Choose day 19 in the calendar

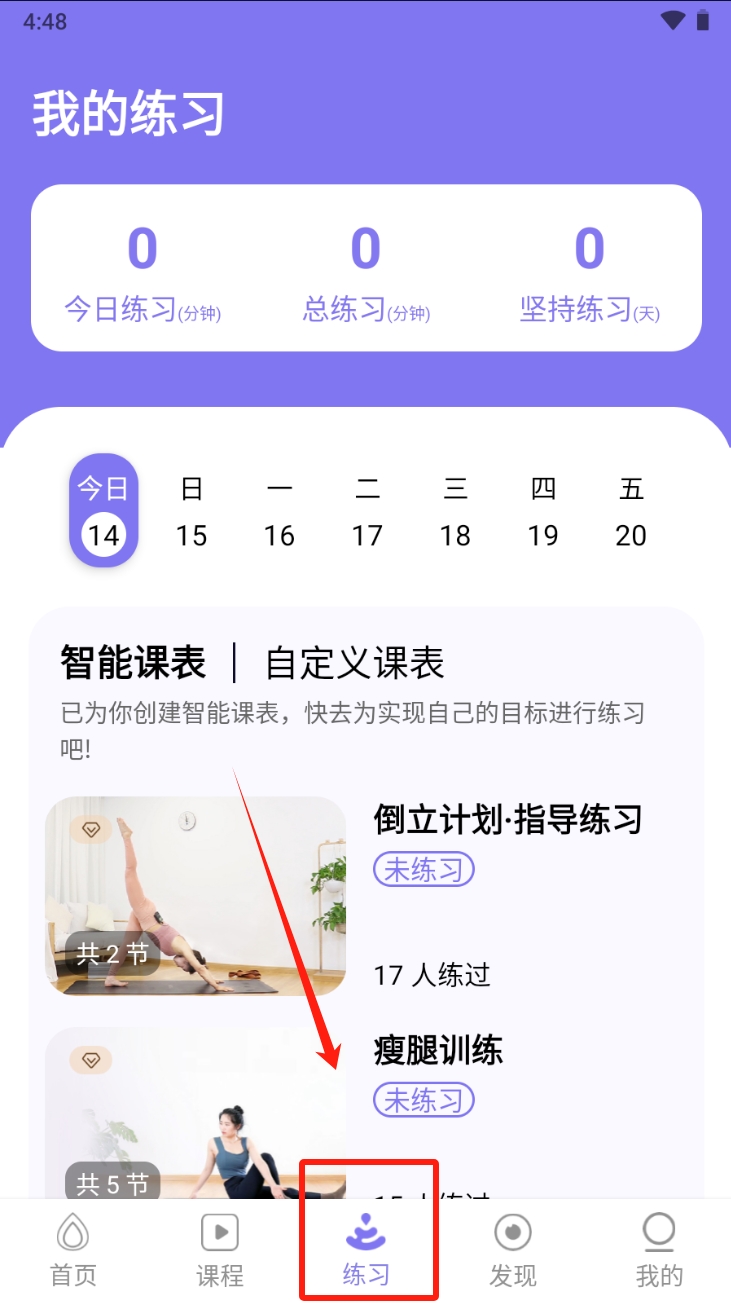click(543, 512)
